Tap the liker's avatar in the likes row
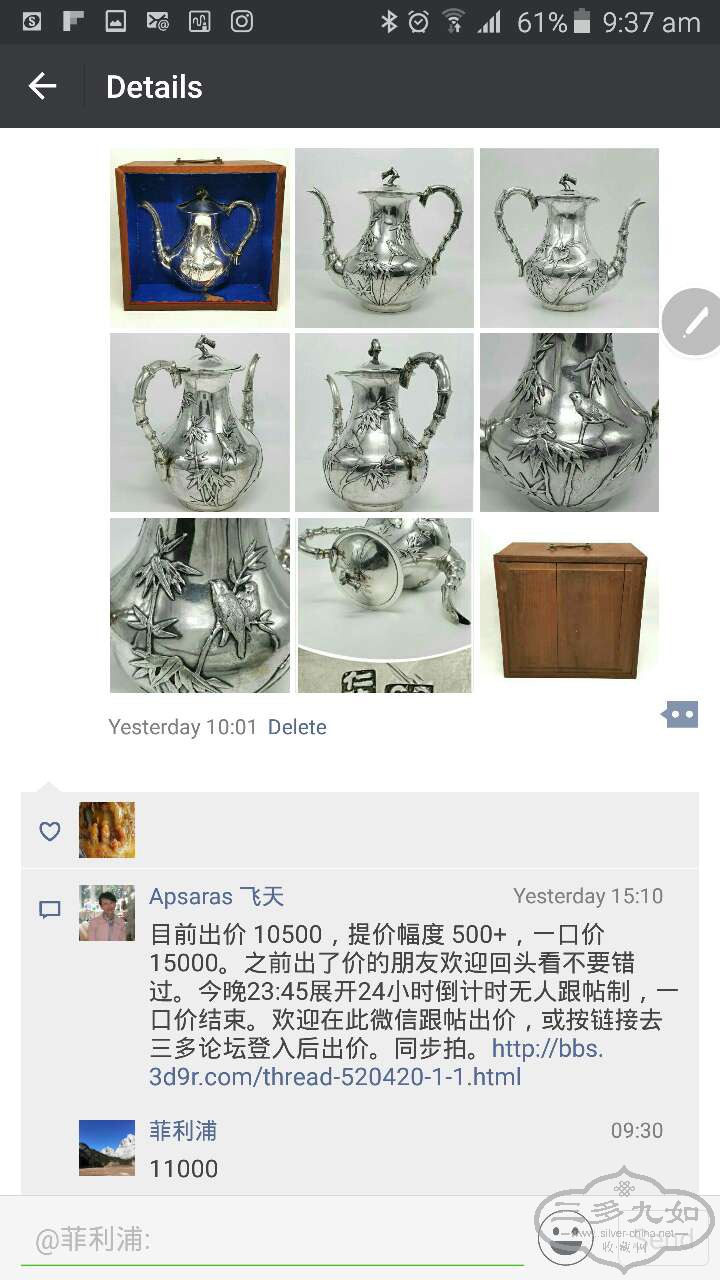The image size is (720, 1280). click(107, 830)
